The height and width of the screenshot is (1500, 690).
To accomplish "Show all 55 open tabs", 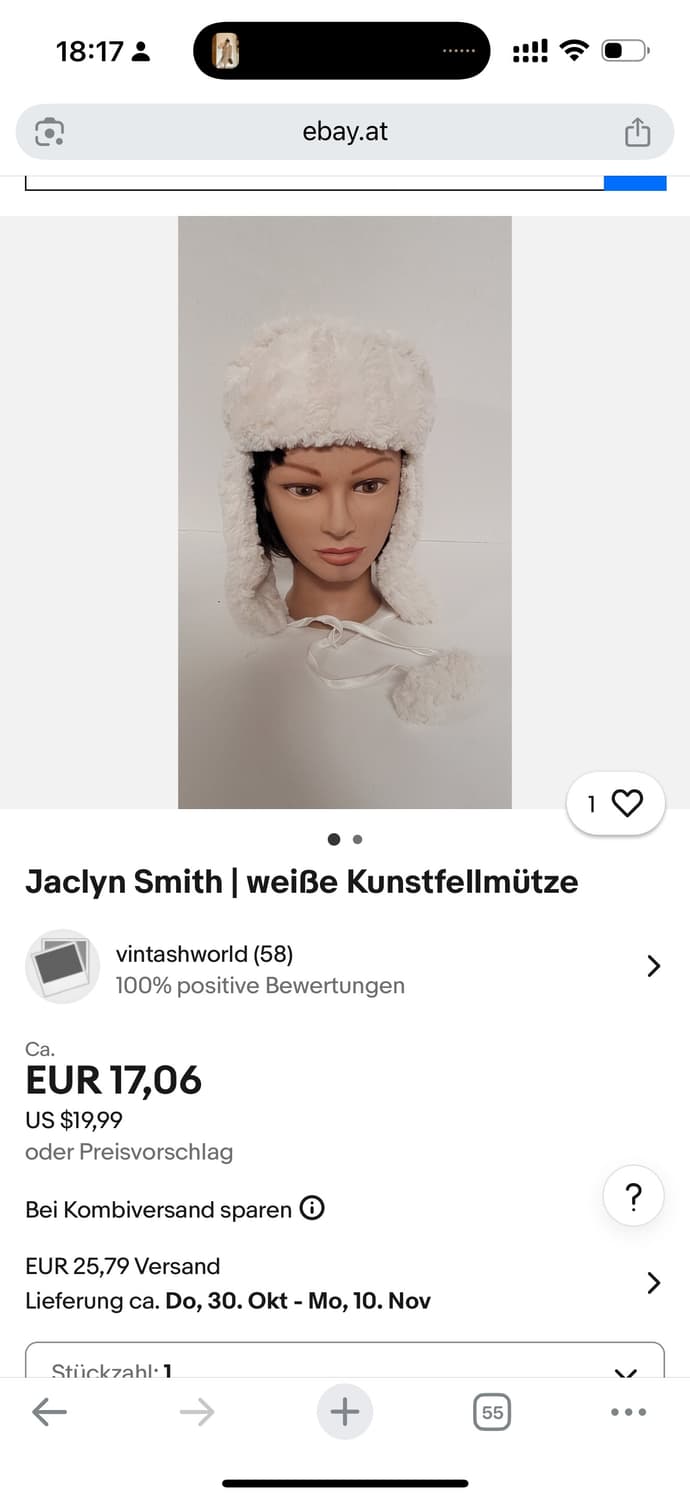I will pos(492,1412).
